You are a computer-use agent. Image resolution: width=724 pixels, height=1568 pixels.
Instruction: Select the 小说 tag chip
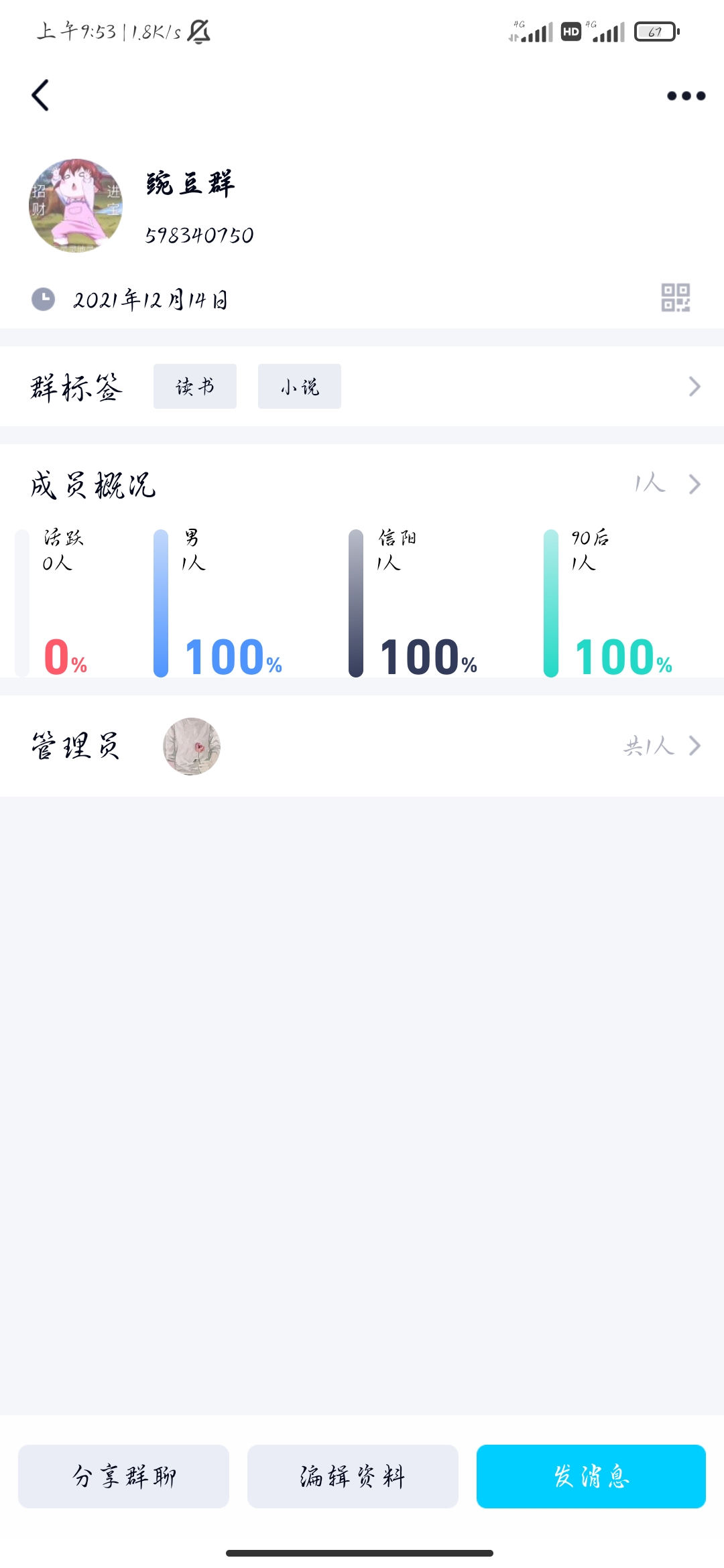(300, 387)
